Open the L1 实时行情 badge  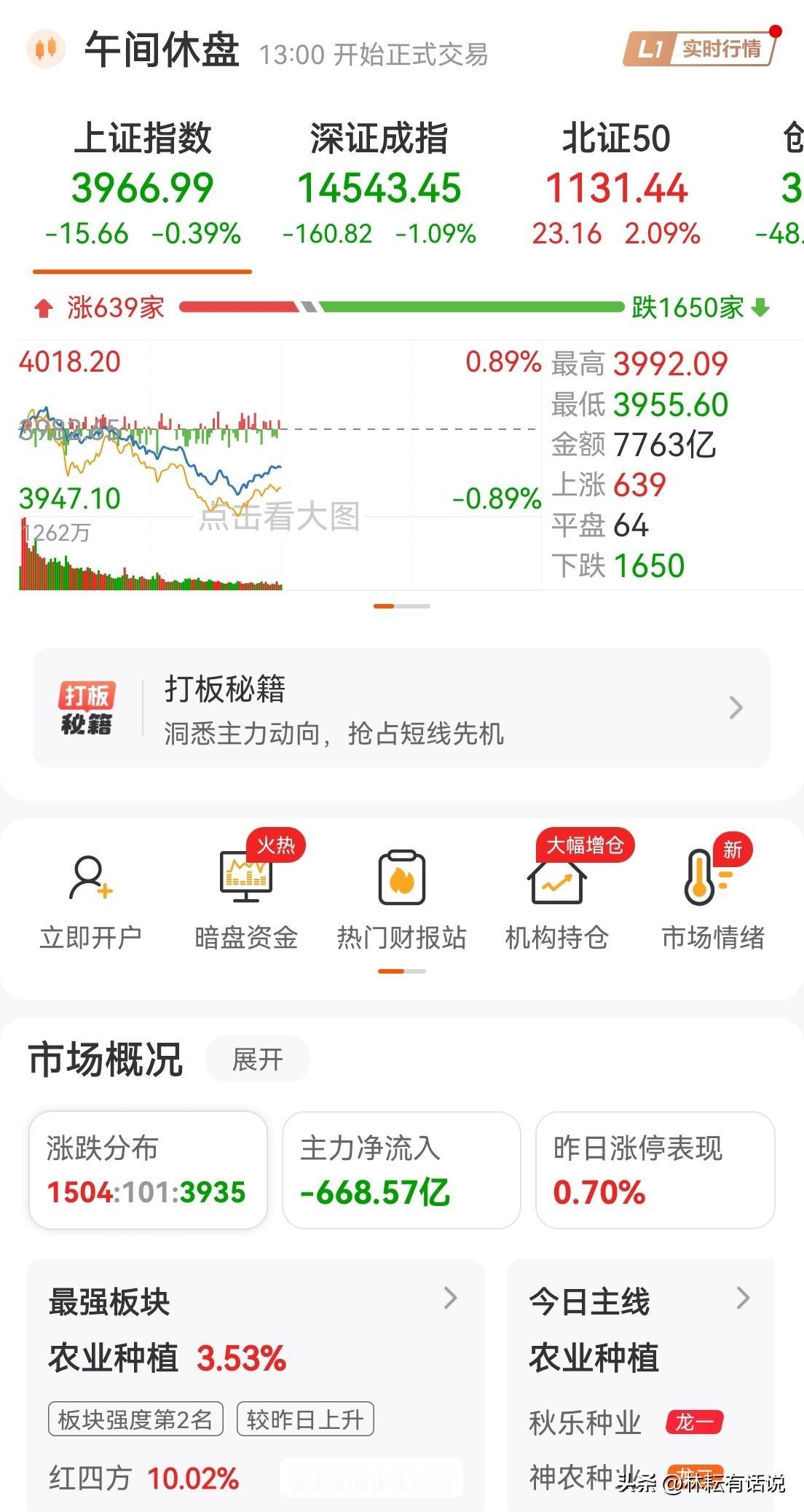coord(700,49)
